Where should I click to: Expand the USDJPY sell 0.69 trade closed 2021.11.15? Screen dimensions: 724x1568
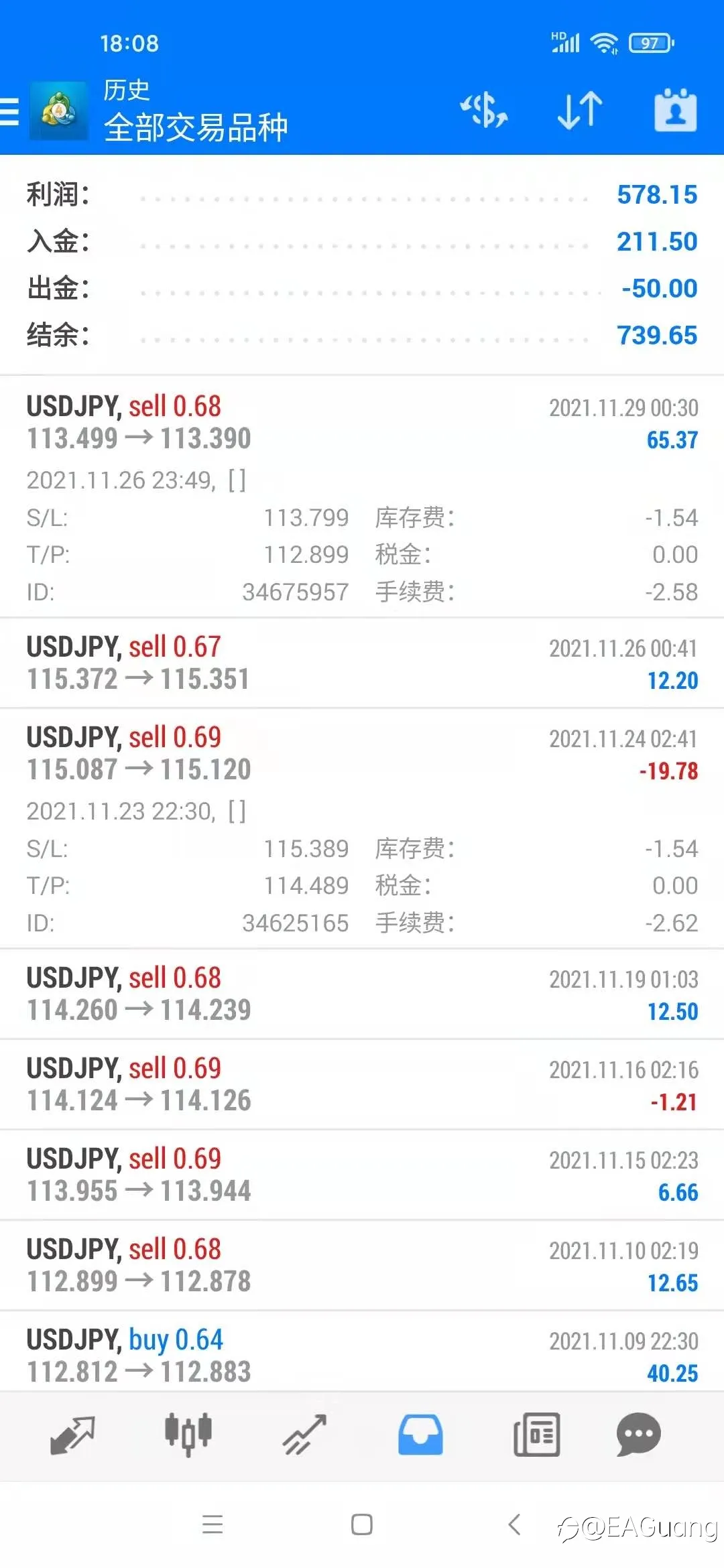pyautogui.click(x=362, y=1175)
